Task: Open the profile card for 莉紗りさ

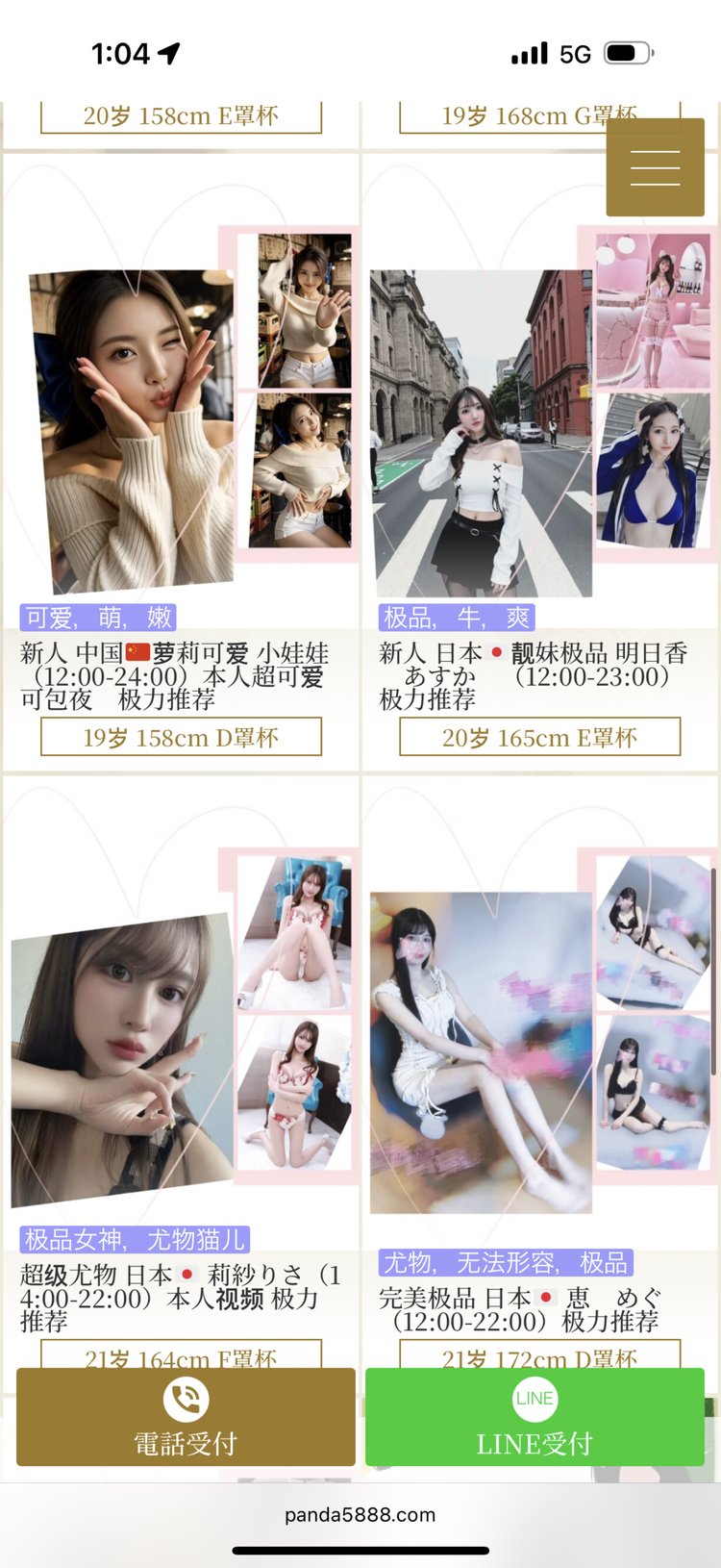Action: coord(181,1073)
